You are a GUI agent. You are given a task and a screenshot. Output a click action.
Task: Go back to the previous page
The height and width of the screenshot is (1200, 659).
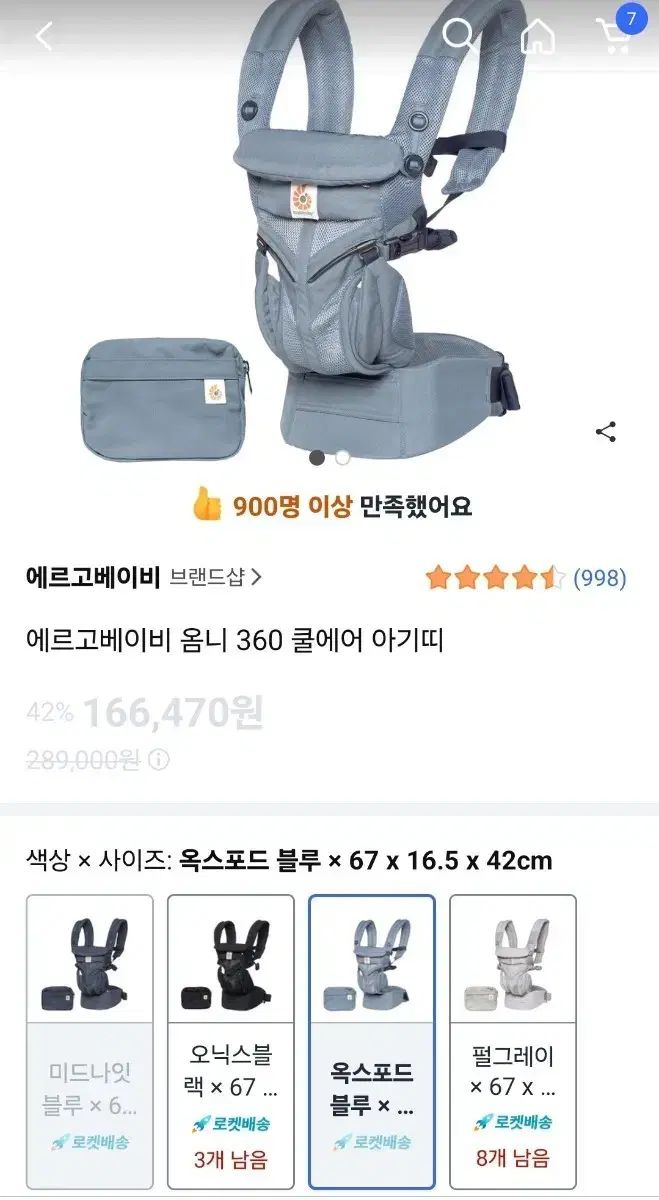point(43,37)
